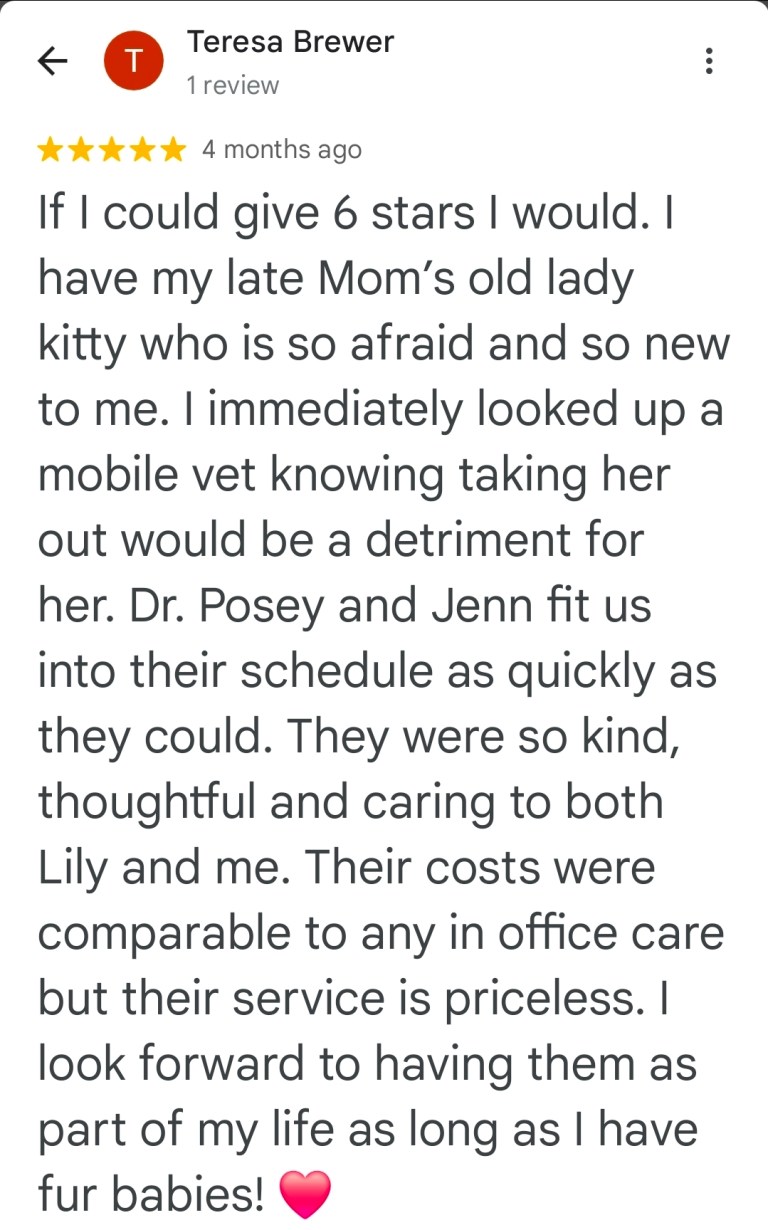This screenshot has height=1230, width=768.
Task: Go back using the arrow
Action: (52, 61)
